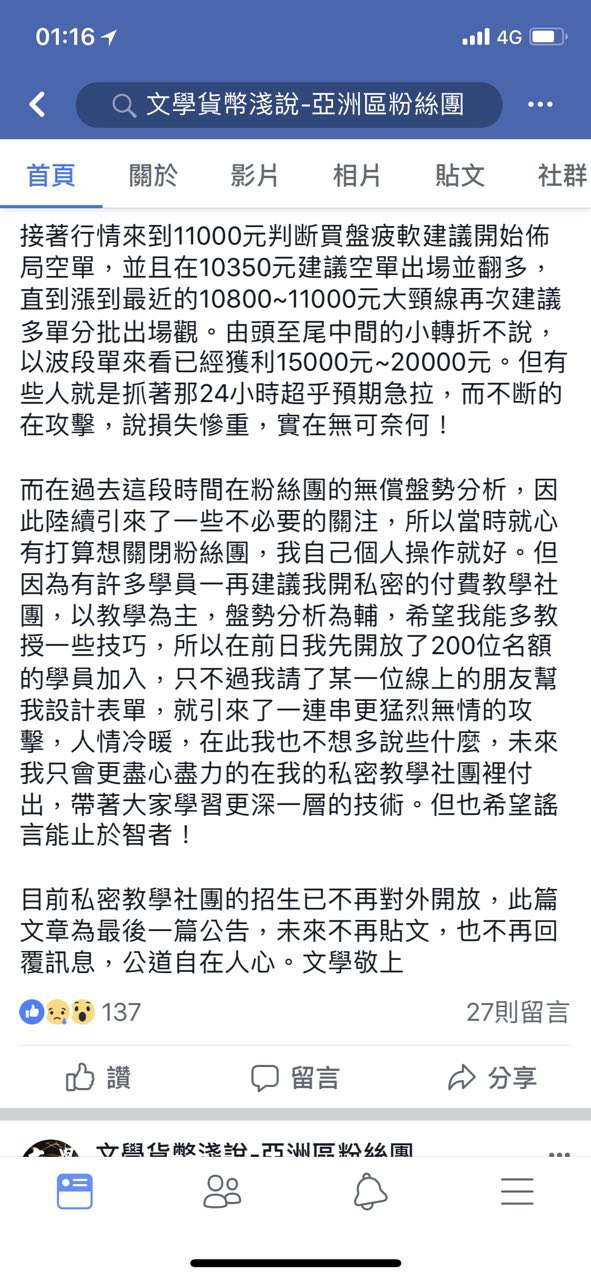Select the 相片 tab
The height and width of the screenshot is (1280, 591).
[x=357, y=176]
